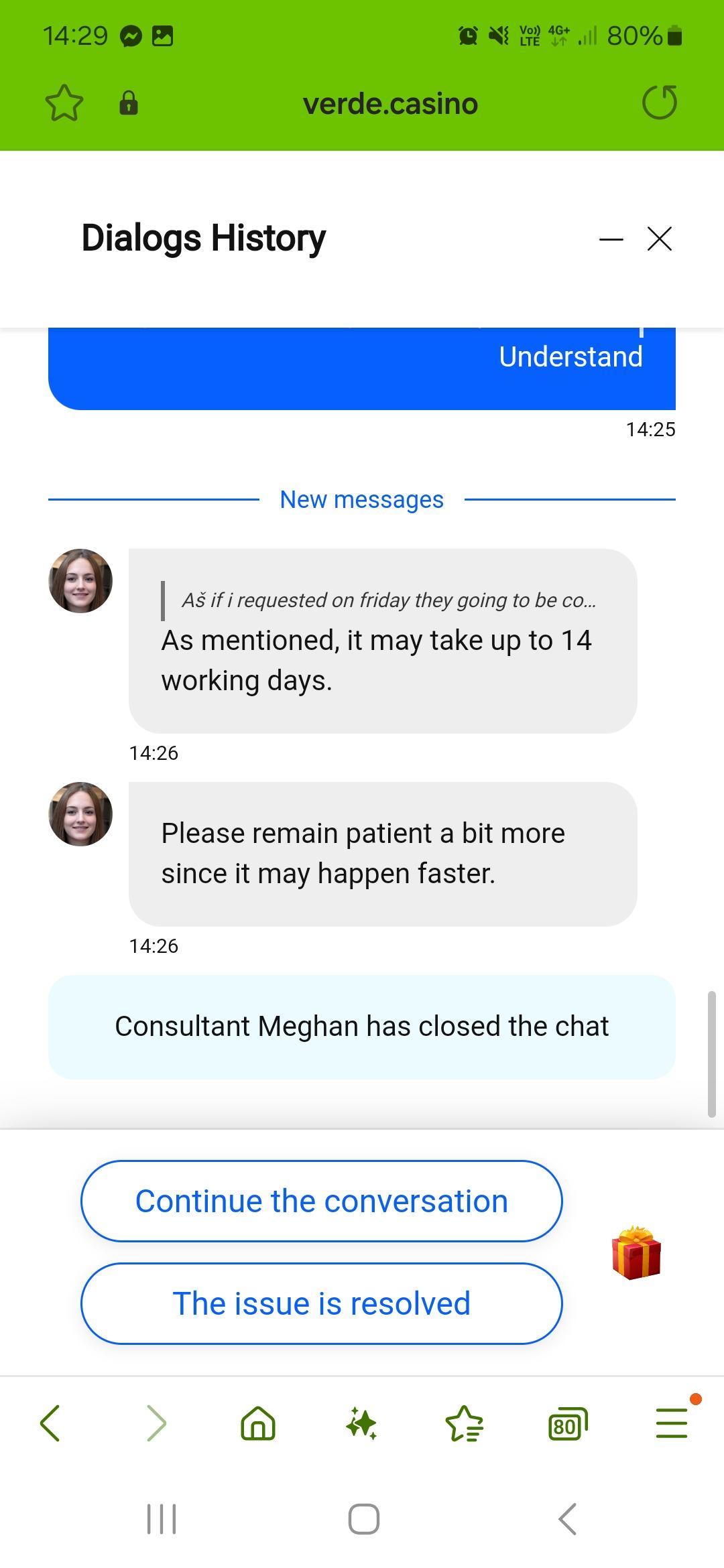This screenshot has height=1568, width=724.
Task: View the 80 open tabs
Action: pyautogui.click(x=567, y=1423)
